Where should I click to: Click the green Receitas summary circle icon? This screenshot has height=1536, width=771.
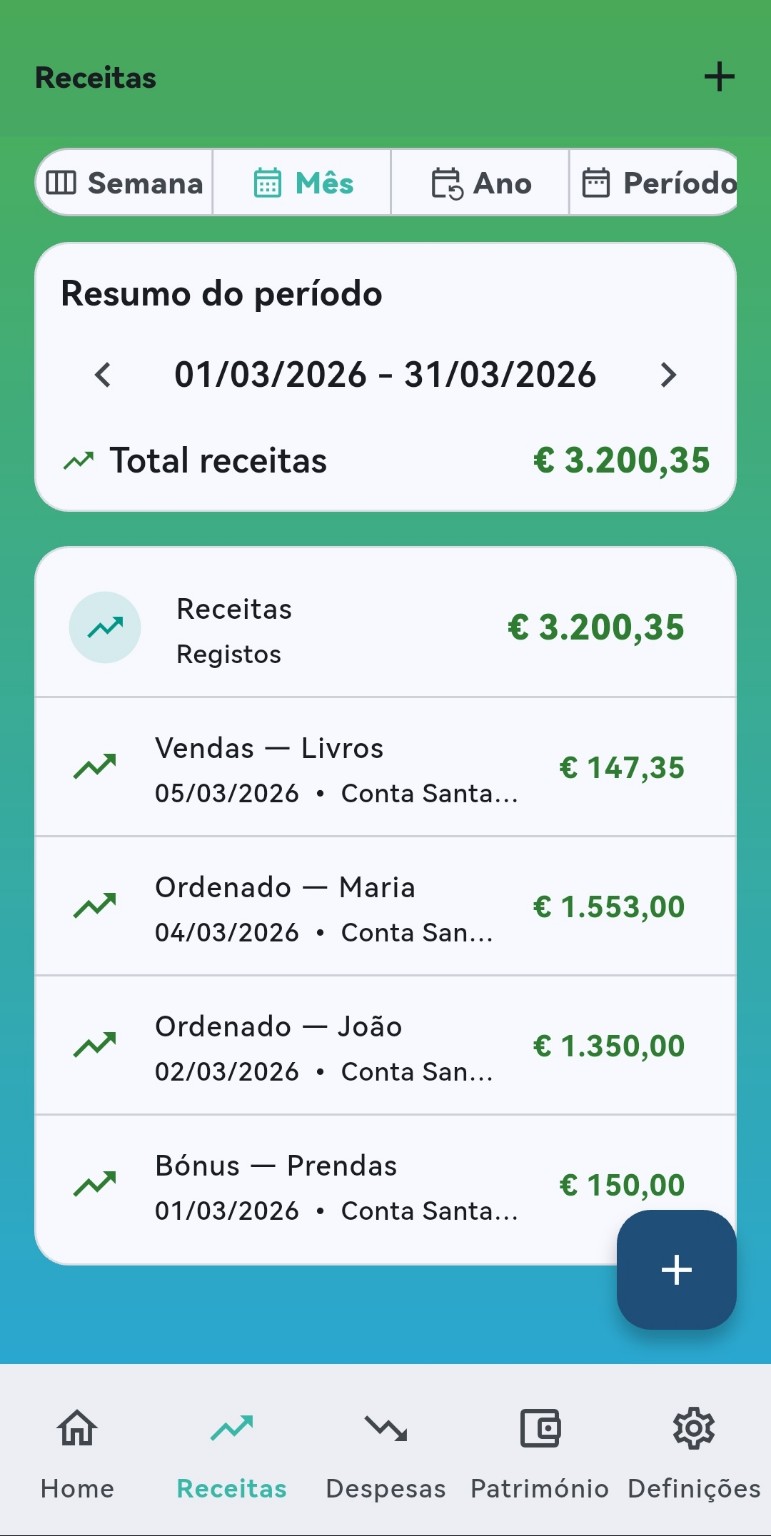(105, 627)
